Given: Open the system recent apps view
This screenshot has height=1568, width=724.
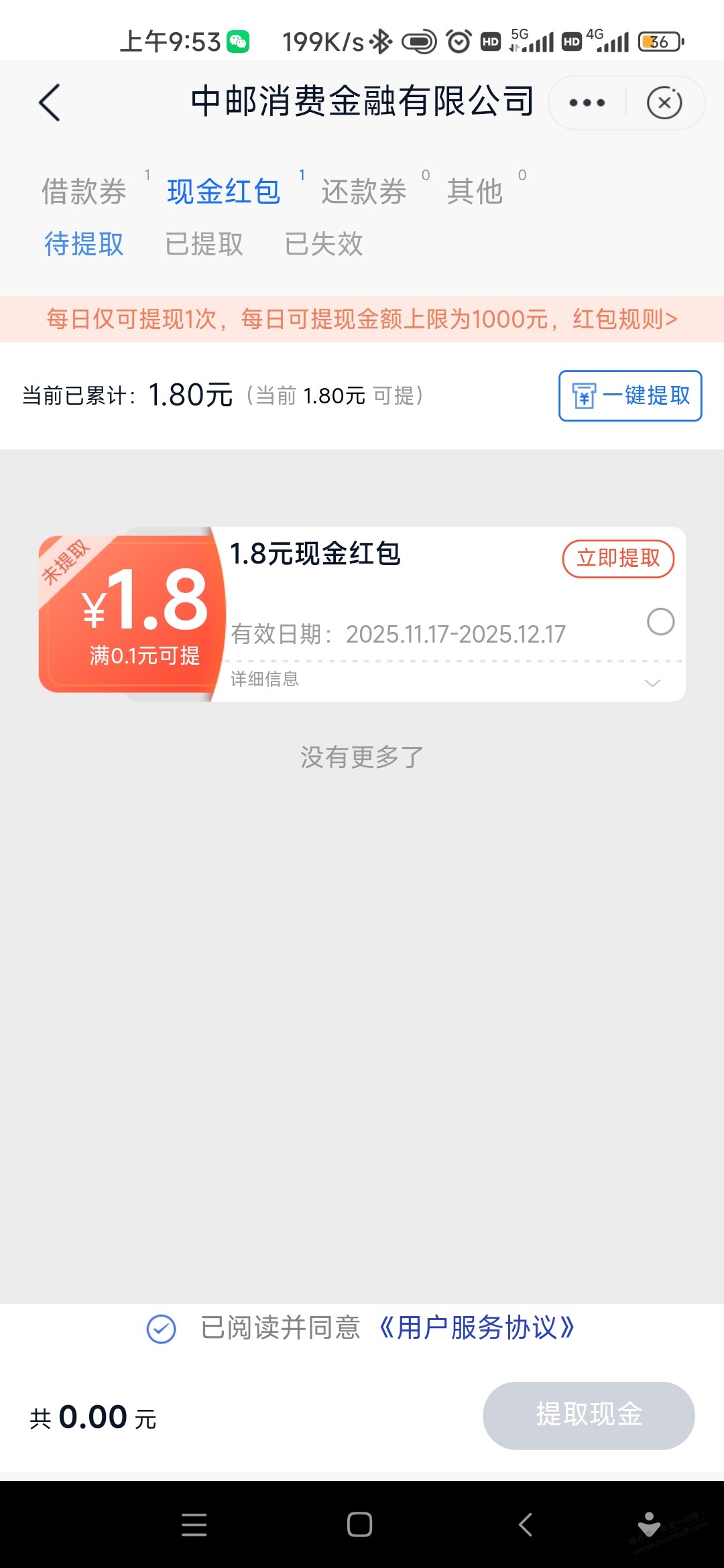Looking at the screenshot, I should 194,1524.
